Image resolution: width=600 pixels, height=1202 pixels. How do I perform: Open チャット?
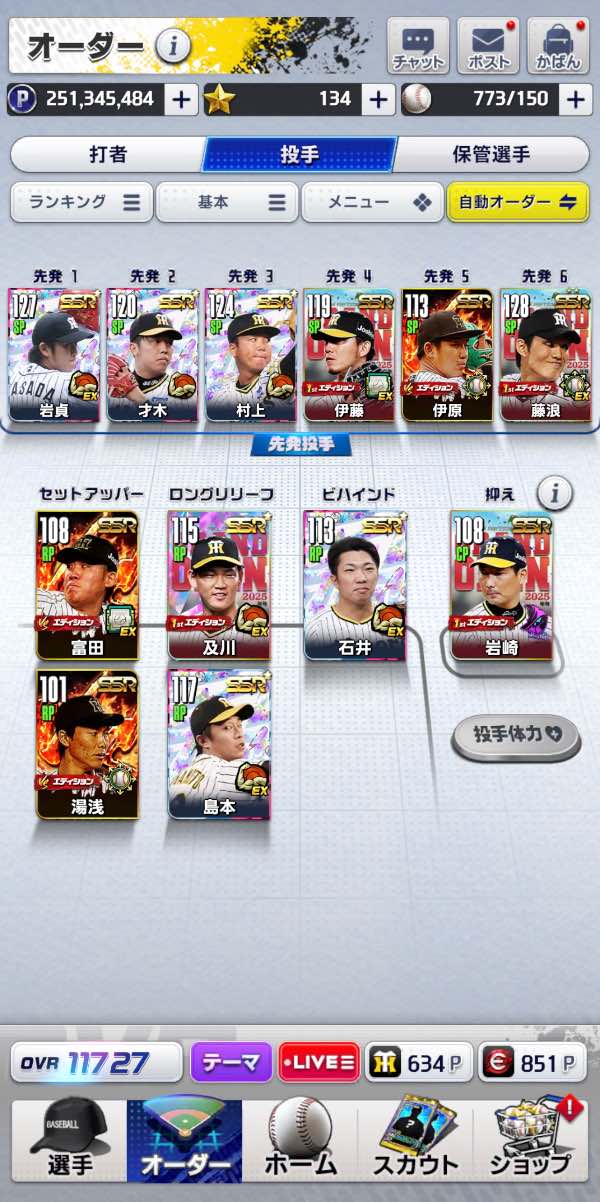(x=418, y=46)
